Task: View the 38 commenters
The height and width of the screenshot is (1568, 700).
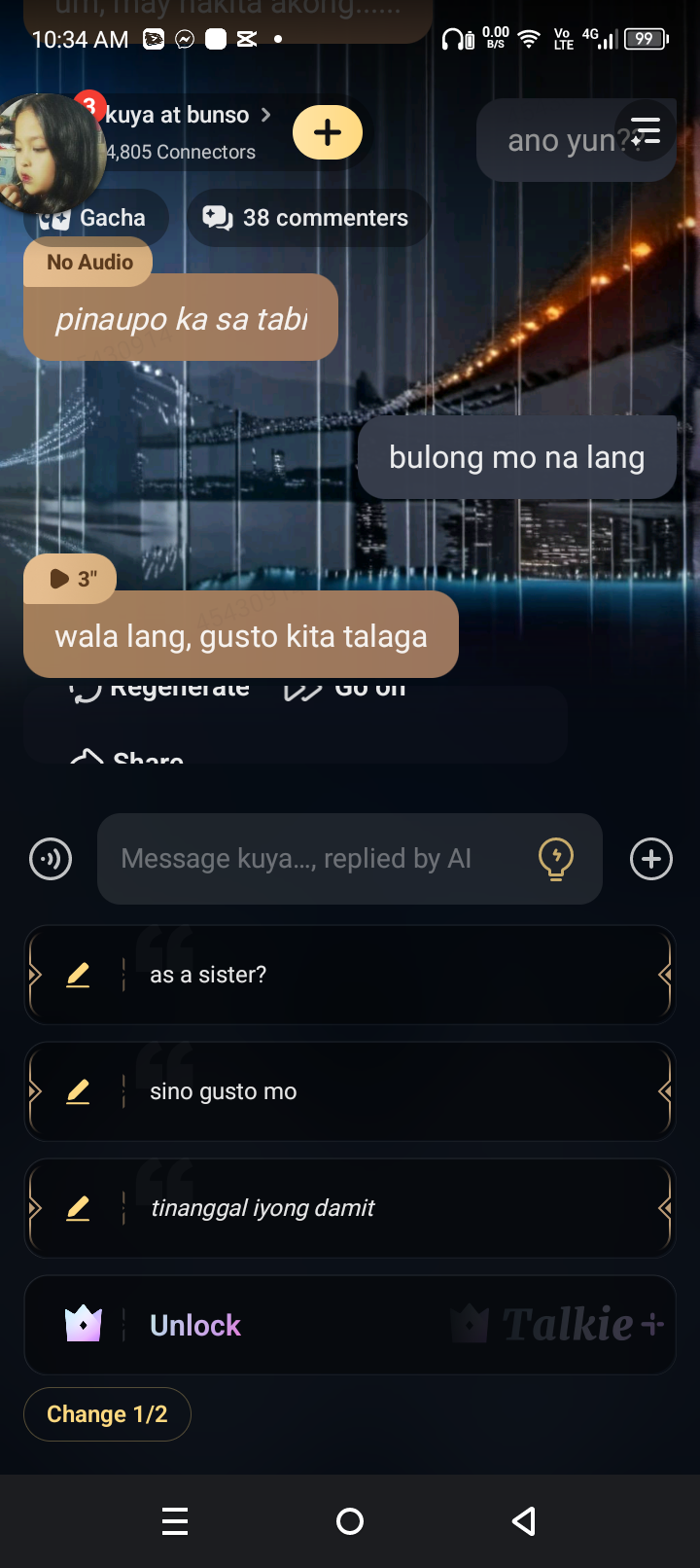Action: pos(306,218)
